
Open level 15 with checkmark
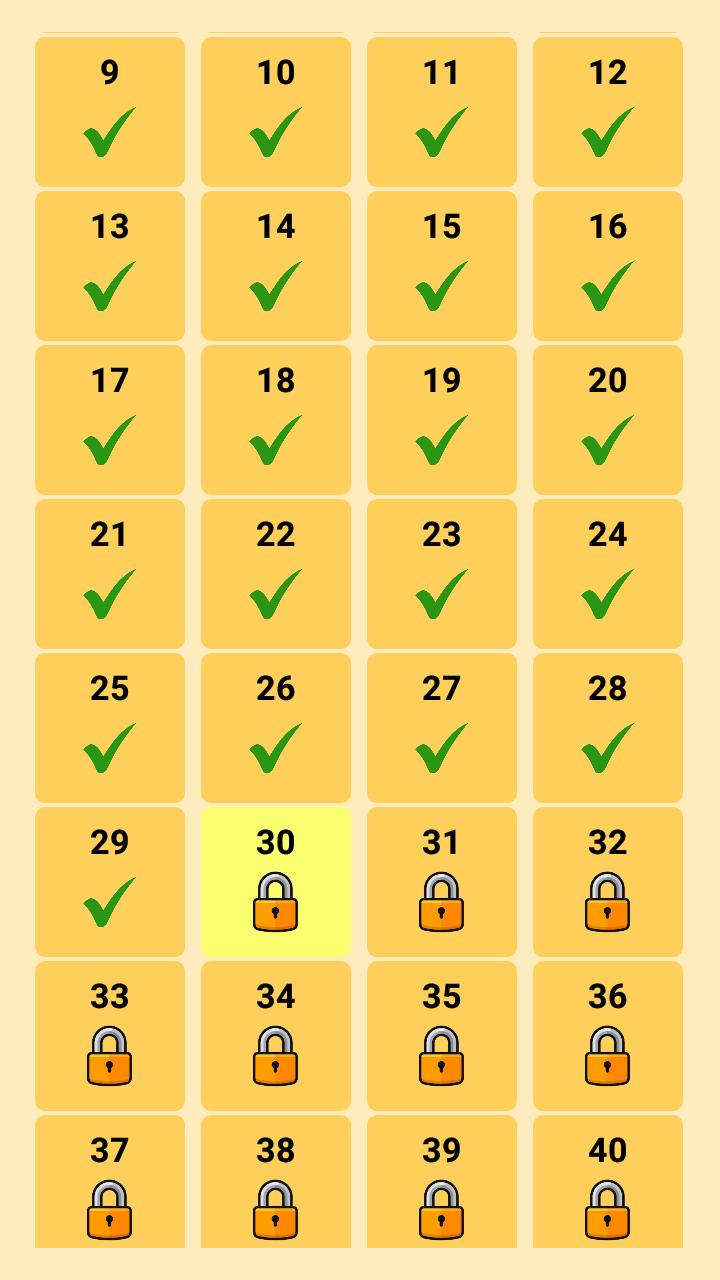(x=442, y=266)
